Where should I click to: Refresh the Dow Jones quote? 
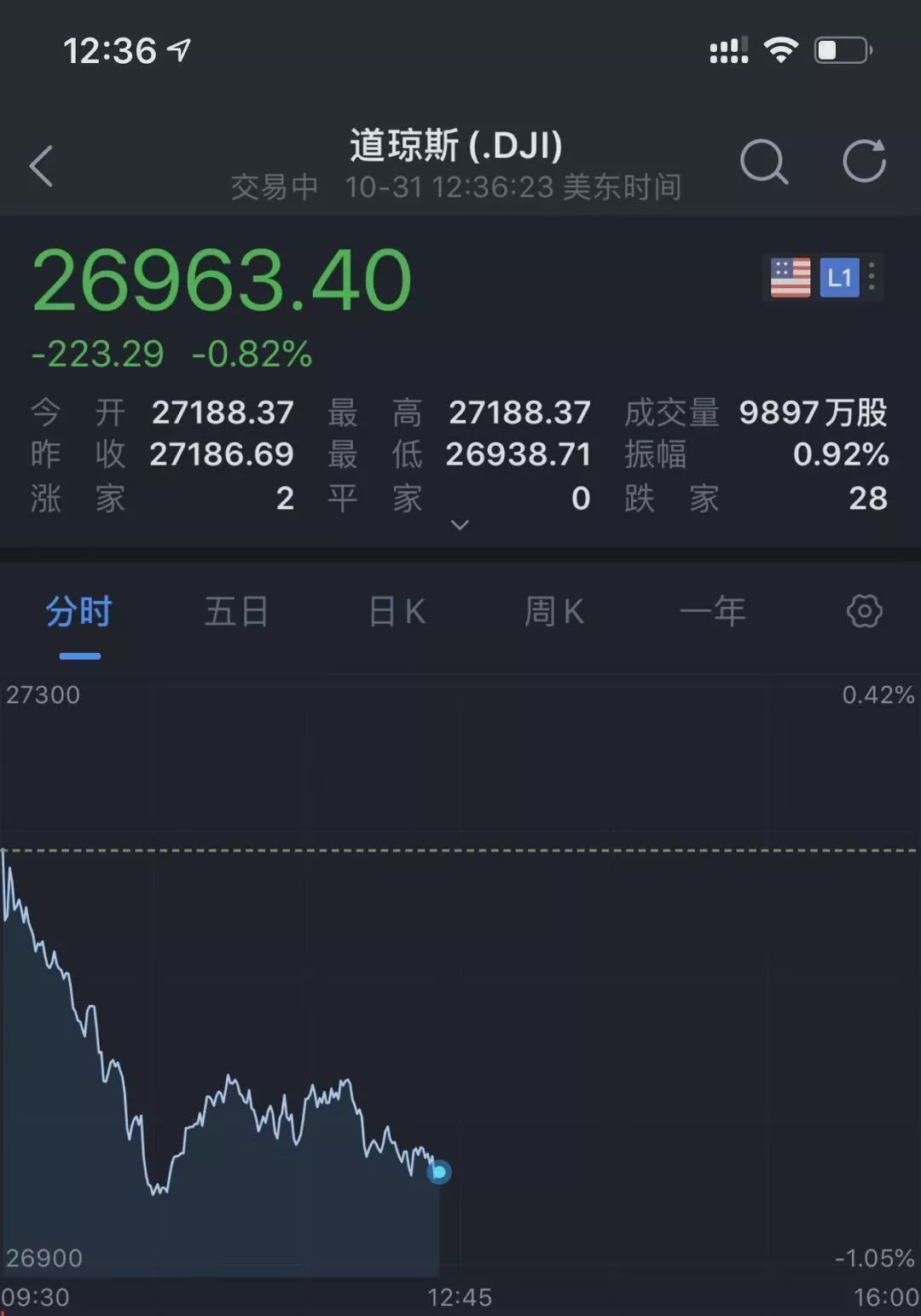point(864,161)
